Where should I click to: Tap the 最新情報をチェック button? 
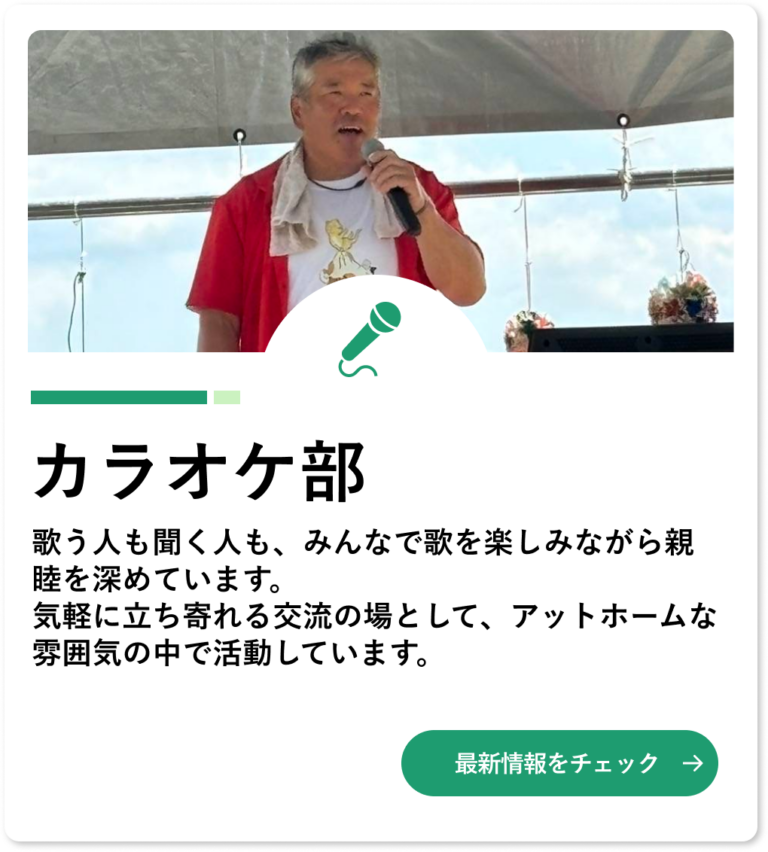(559, 763)
